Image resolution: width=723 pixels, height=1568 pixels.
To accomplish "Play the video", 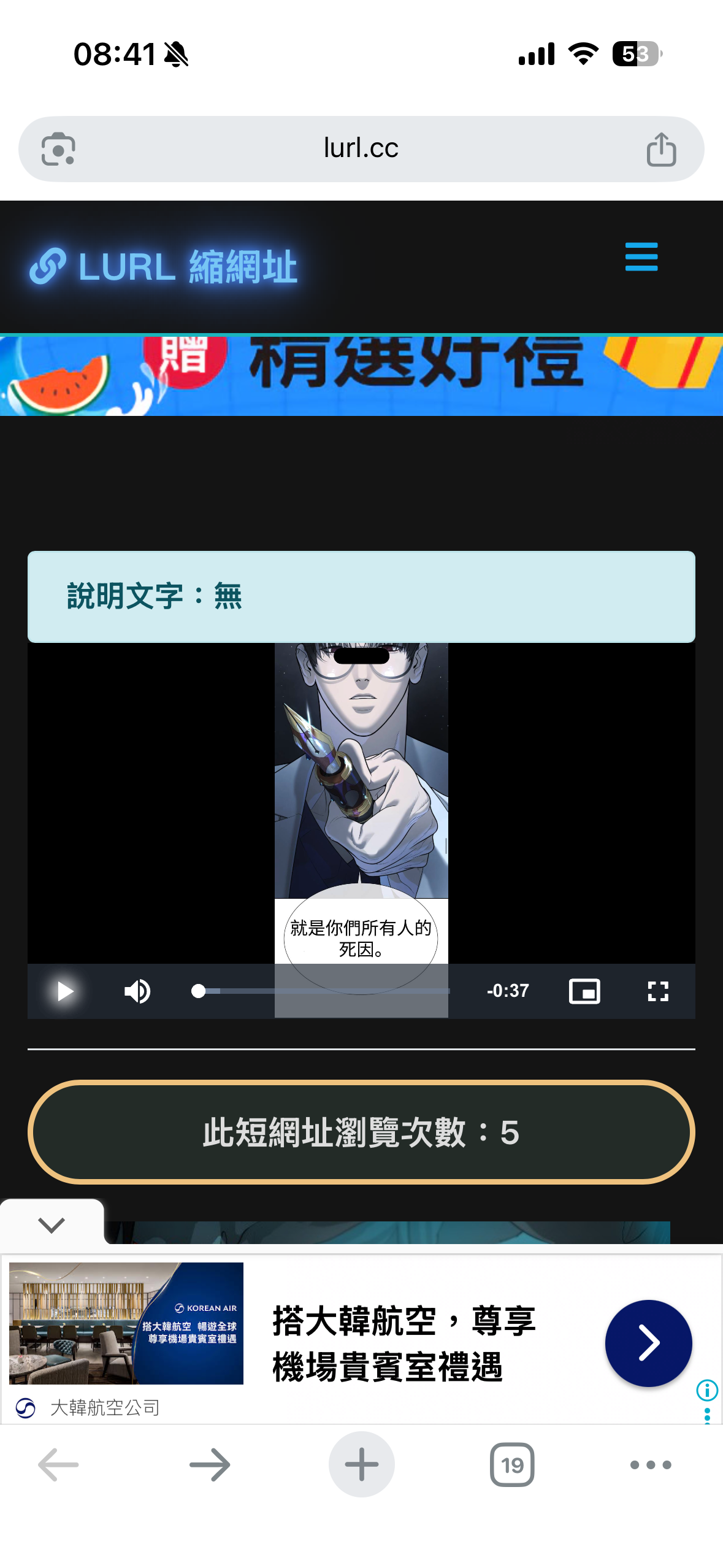I will (x=65, y=991).
